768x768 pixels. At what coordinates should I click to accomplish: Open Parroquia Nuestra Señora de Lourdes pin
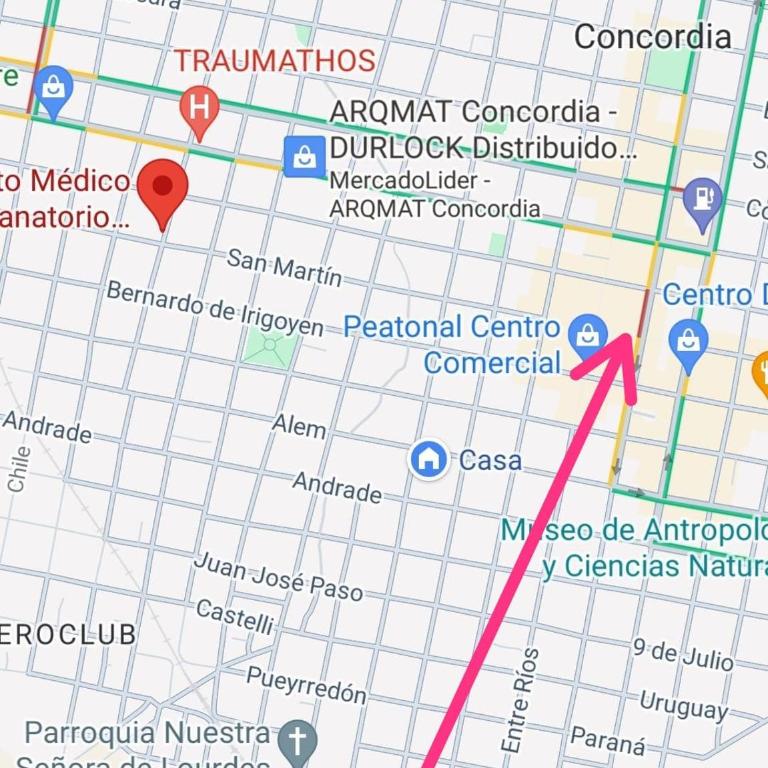point(296,741)
